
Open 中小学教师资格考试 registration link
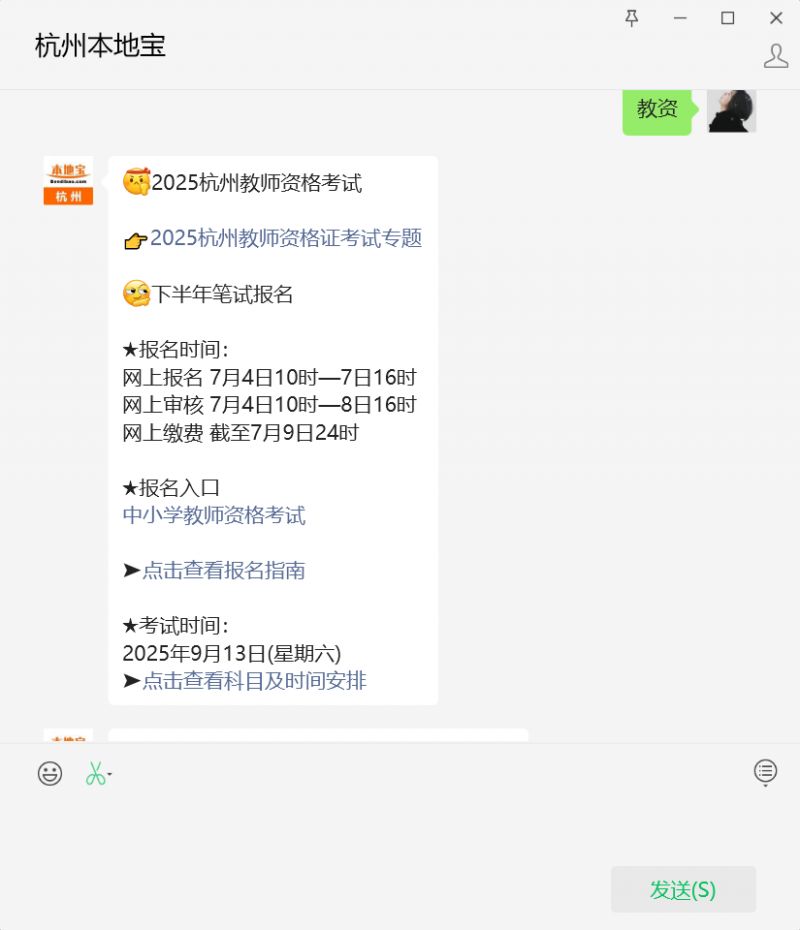[214, 515]
